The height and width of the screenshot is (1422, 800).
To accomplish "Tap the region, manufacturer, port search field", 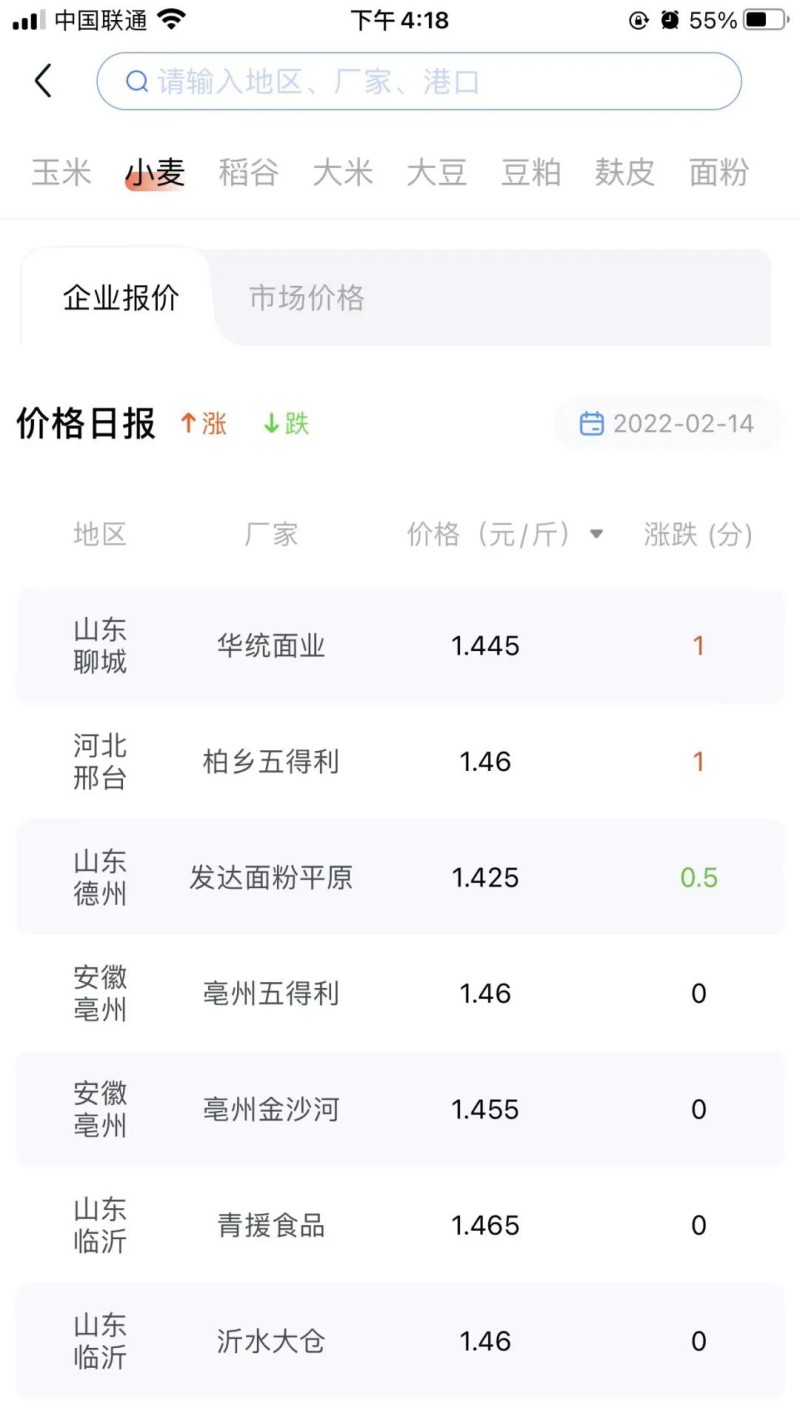I will click(419, 81).
